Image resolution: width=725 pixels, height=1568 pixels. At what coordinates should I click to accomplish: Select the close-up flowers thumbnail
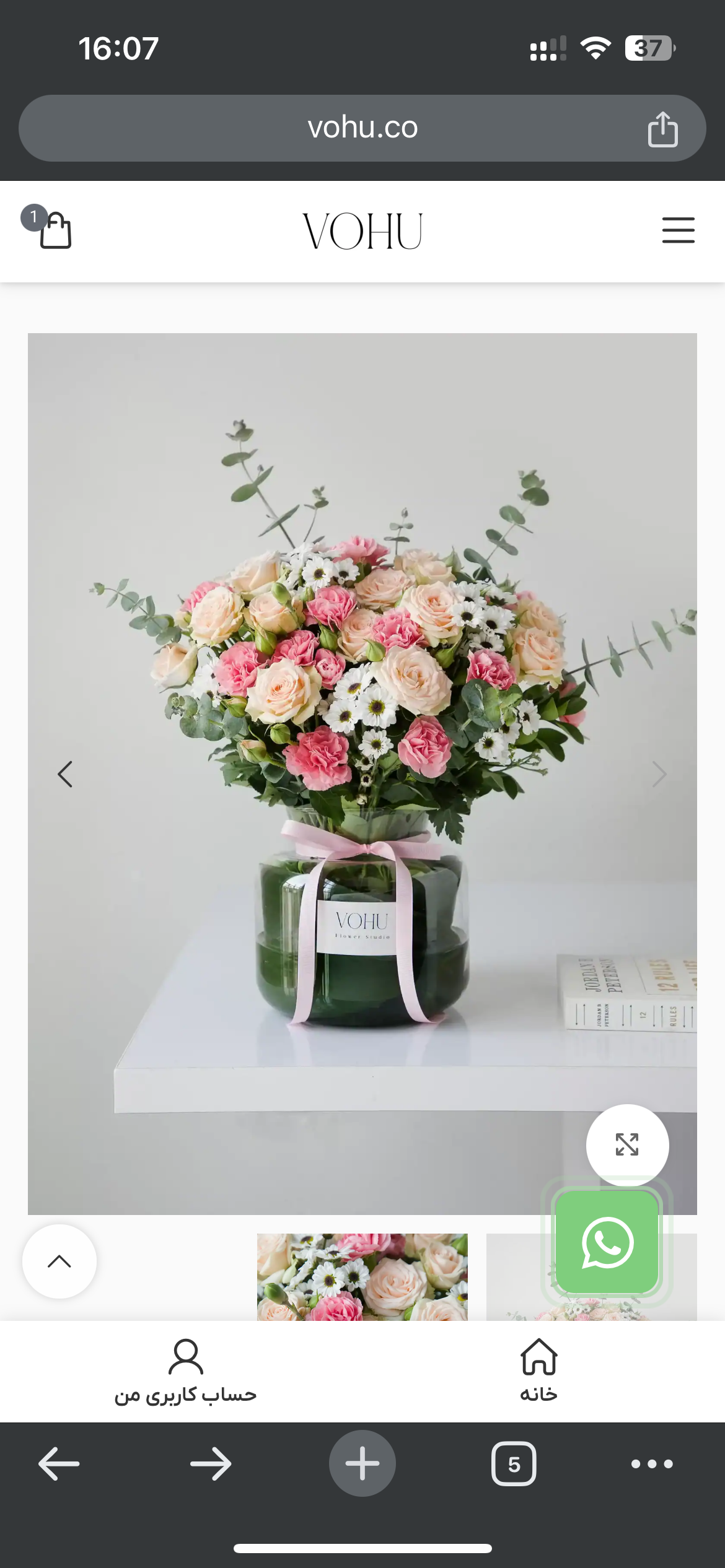362,1277
